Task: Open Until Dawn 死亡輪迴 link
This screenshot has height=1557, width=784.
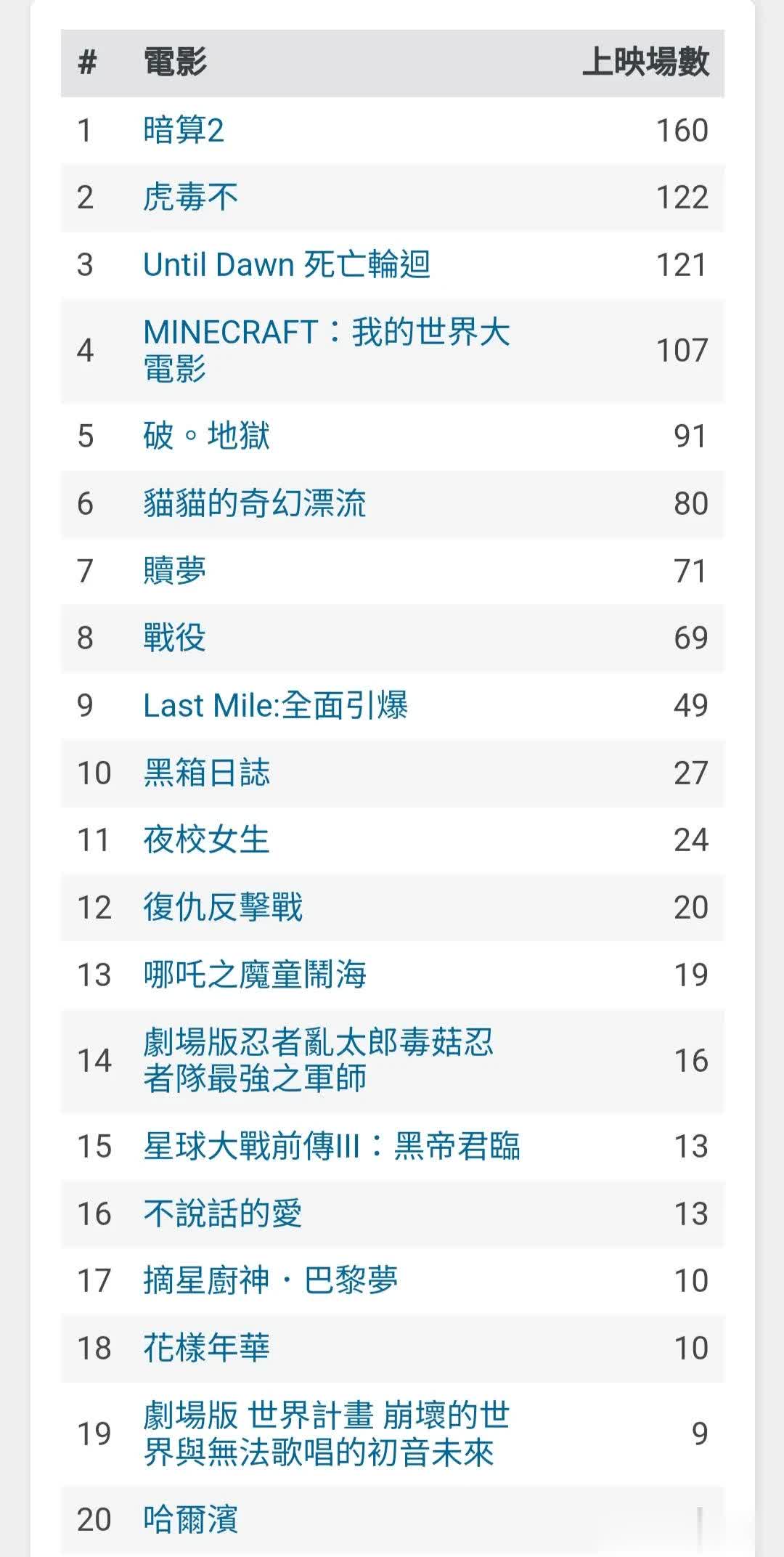Action: 287,265
